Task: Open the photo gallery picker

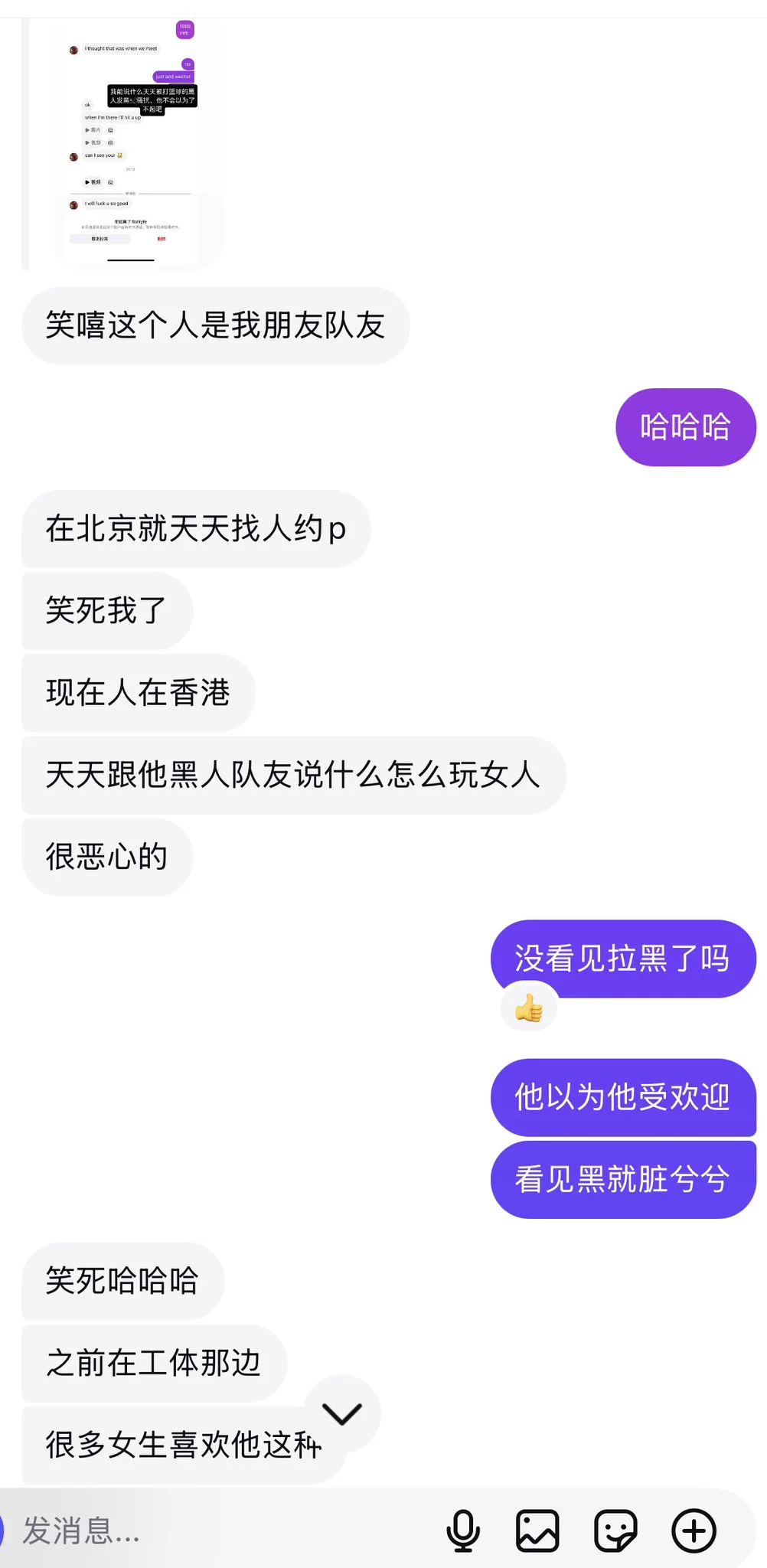Action: 537,1530
